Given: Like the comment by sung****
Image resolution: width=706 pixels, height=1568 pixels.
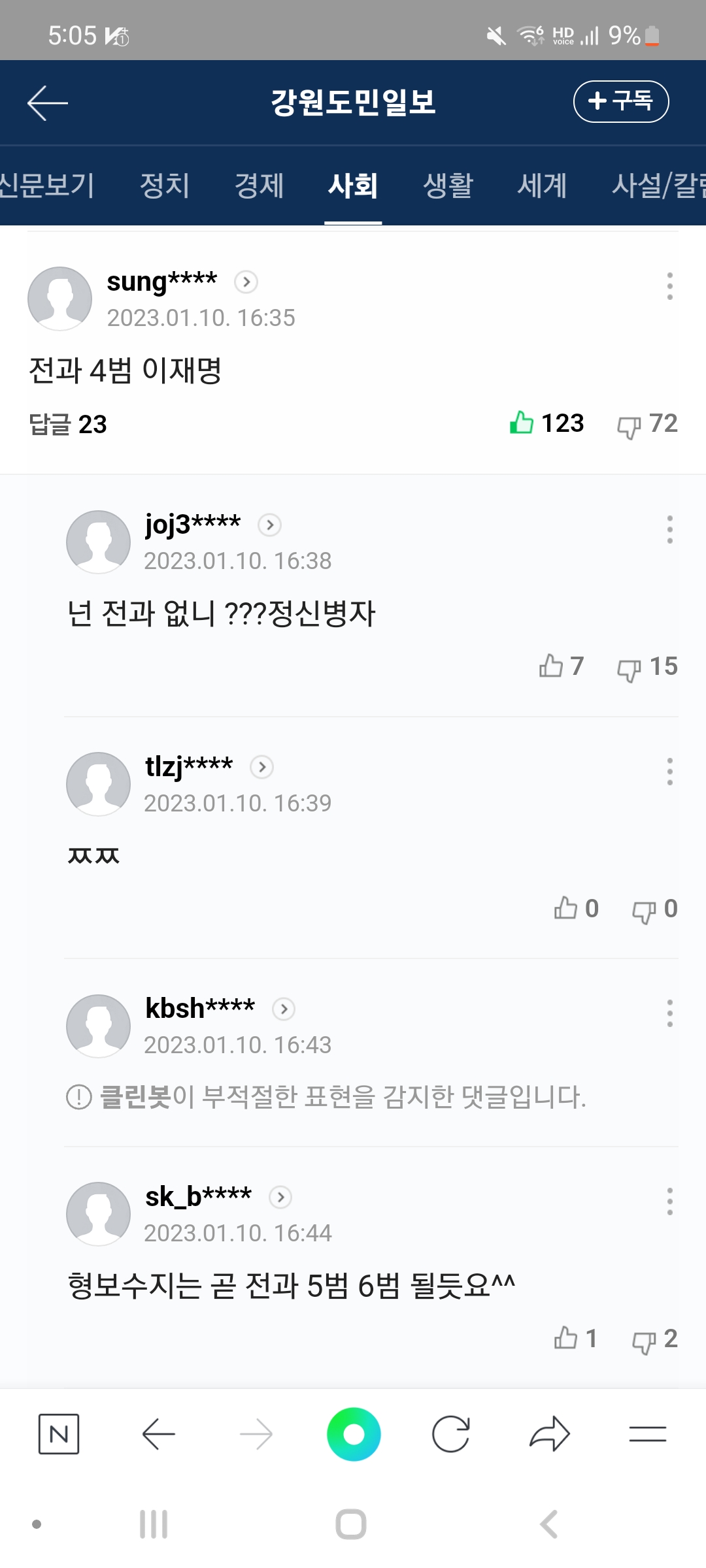Looking at the screenshot, I should tap(522, 423).
